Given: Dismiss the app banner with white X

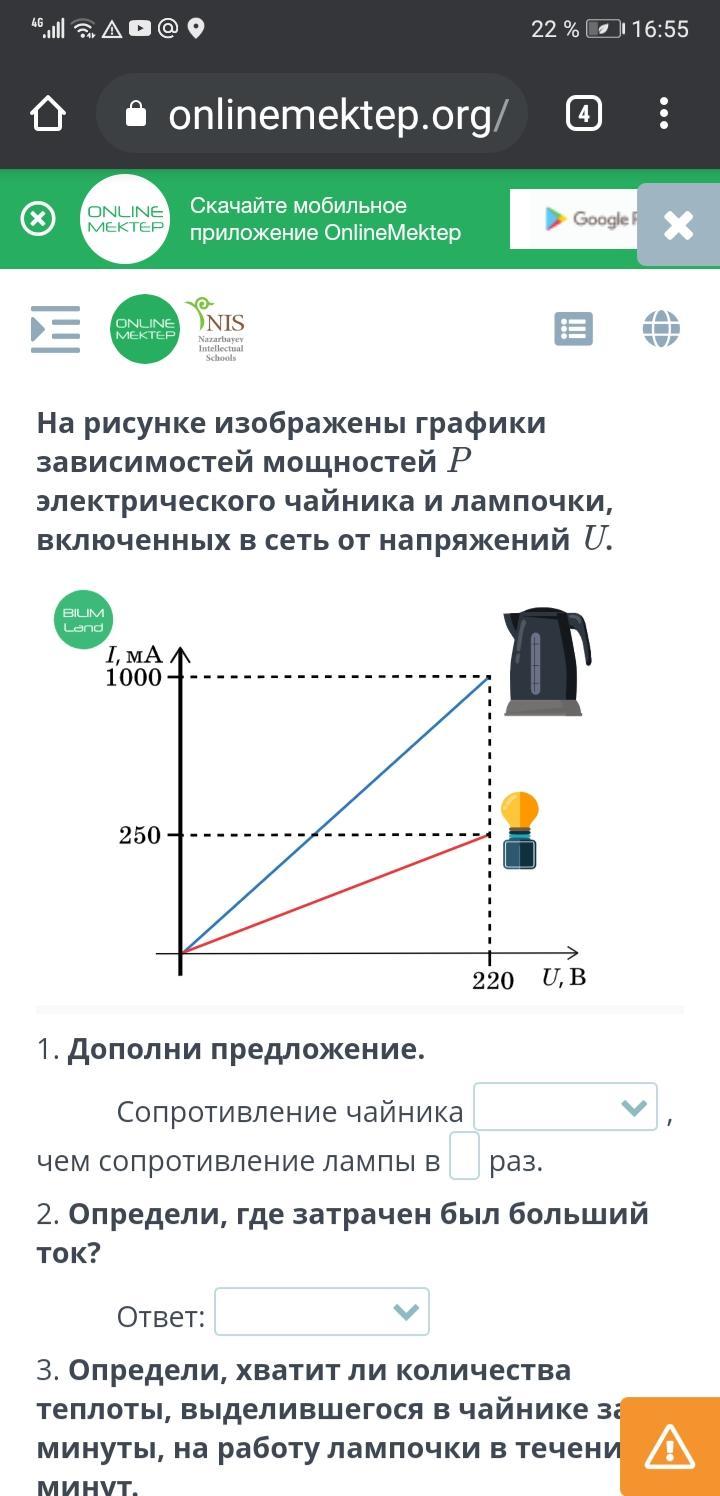Looking at the screenshot, I should (678, 225).
